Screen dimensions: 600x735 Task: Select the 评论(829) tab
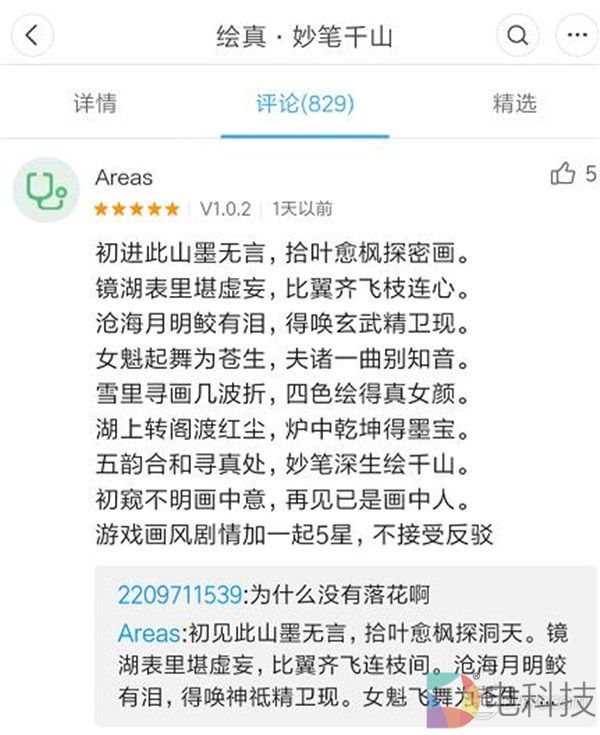coord(304,103)
